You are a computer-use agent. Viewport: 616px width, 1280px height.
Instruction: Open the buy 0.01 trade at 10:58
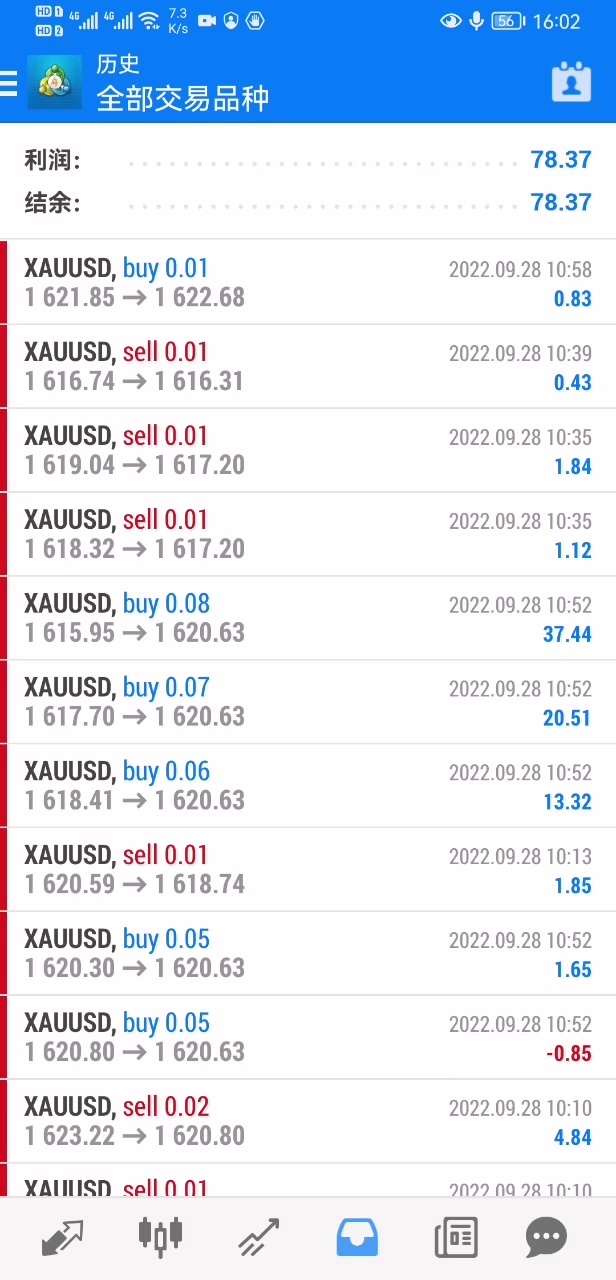point(308,282)
